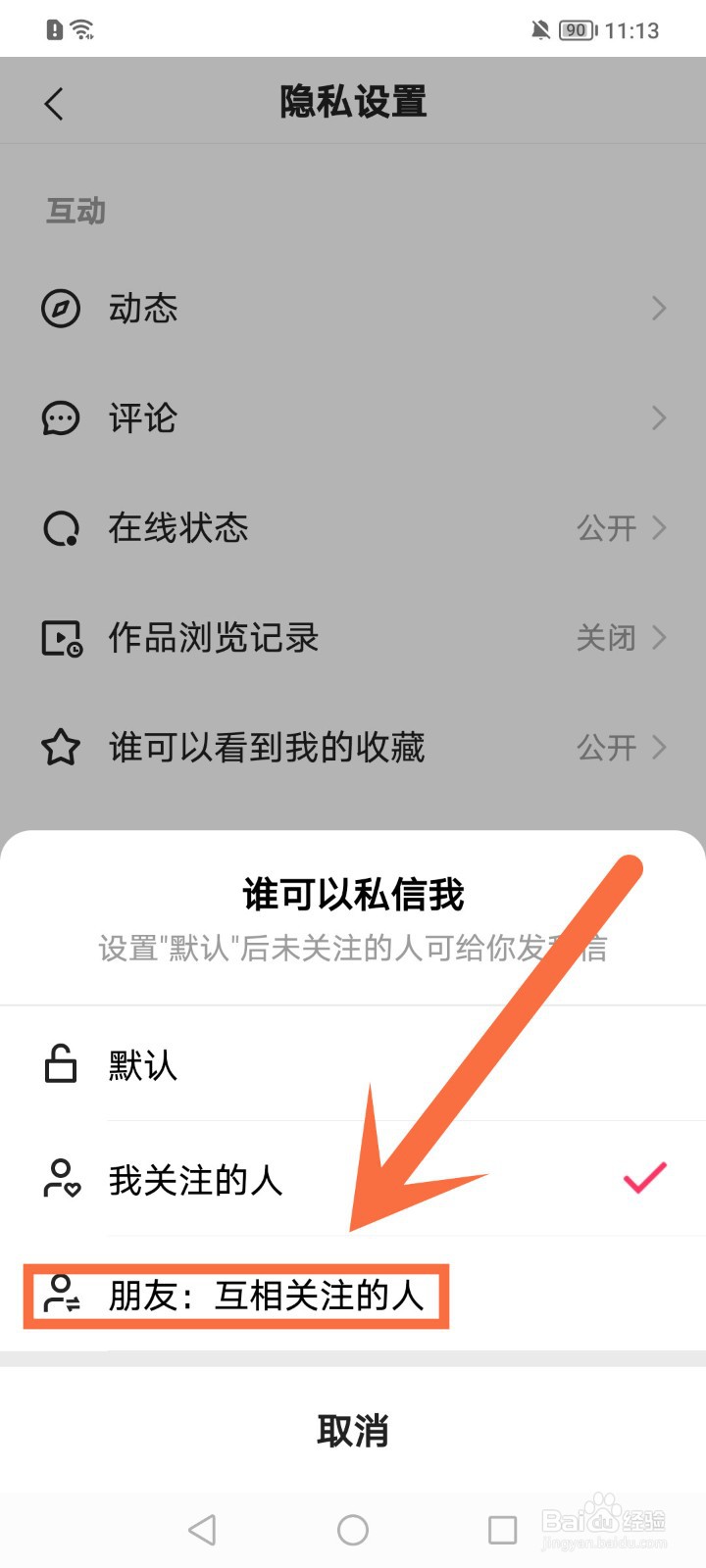
Task: Click the star icon beside 谁可以看到我的收藏
Action: 60,748
